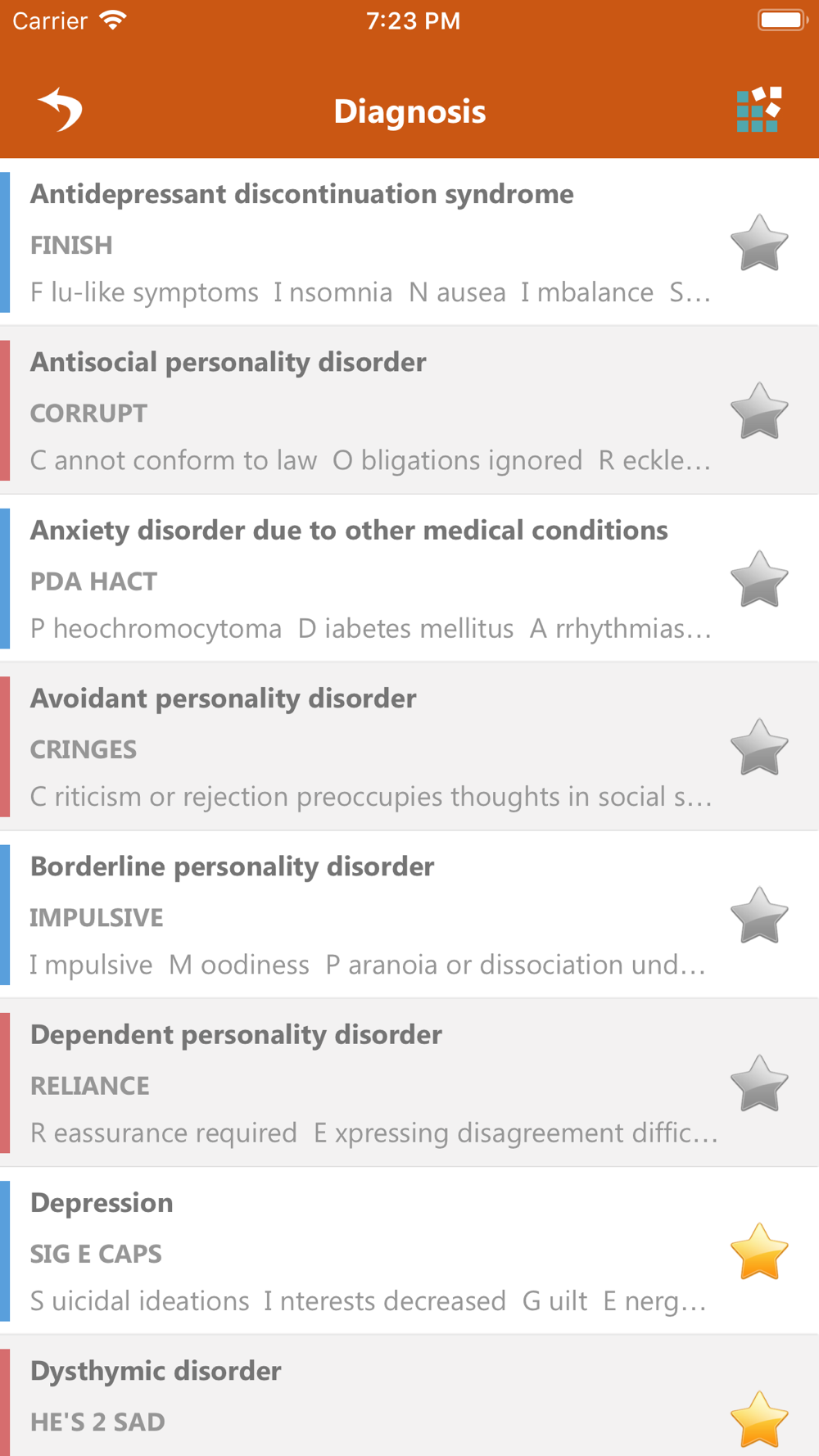Open the grid icon in the header

tap(758, 110)
